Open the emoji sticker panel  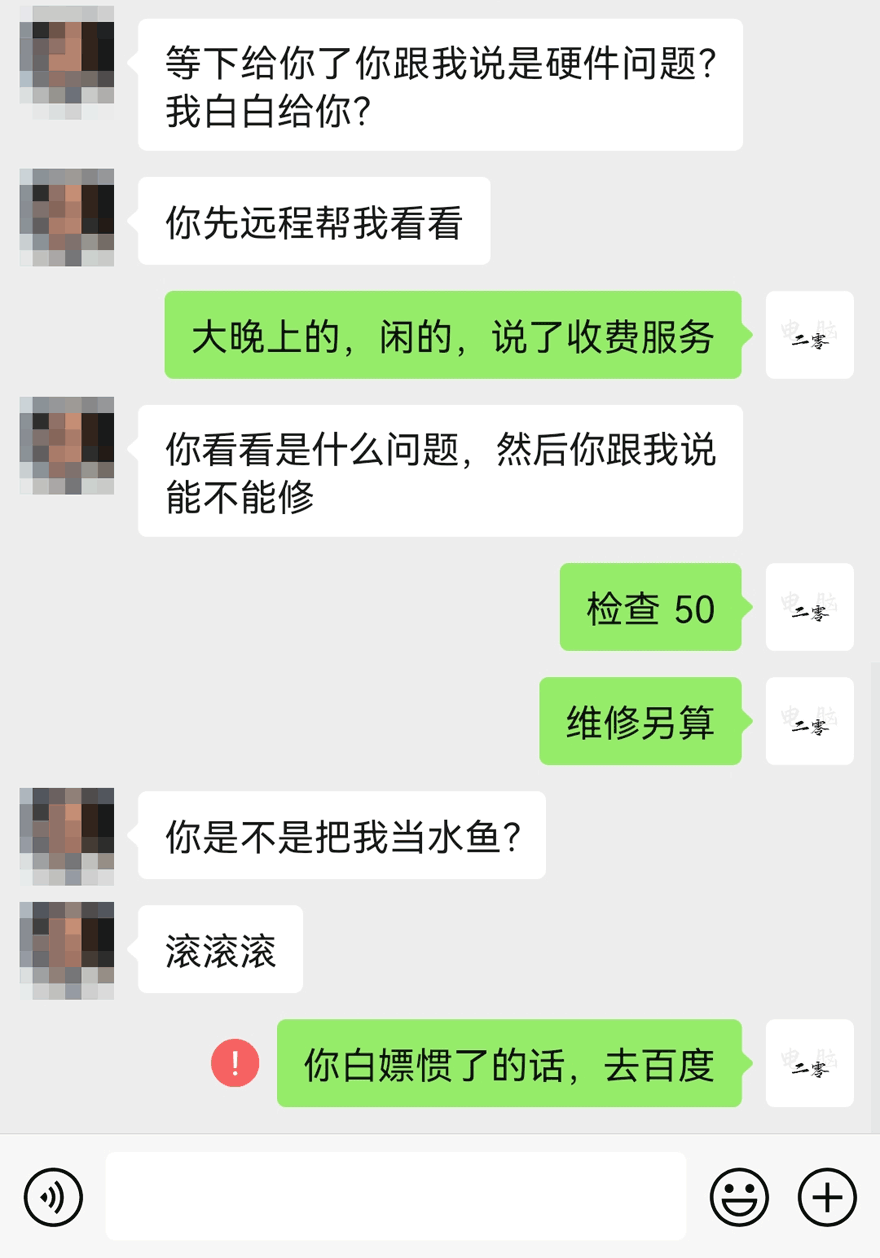(x=739, y=1197)
